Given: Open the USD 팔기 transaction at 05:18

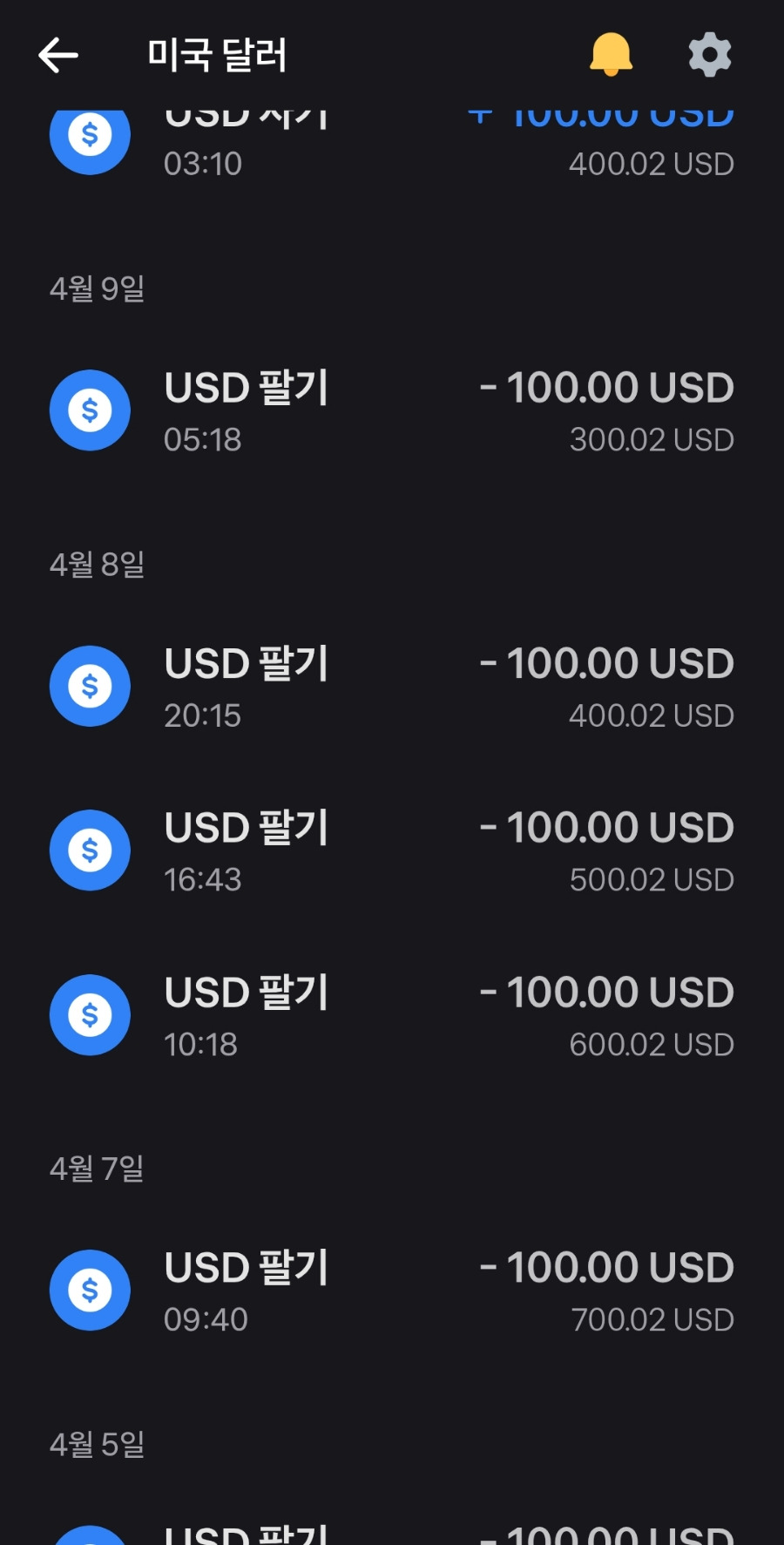Looking at the screenshot, I should pos(392,411).
